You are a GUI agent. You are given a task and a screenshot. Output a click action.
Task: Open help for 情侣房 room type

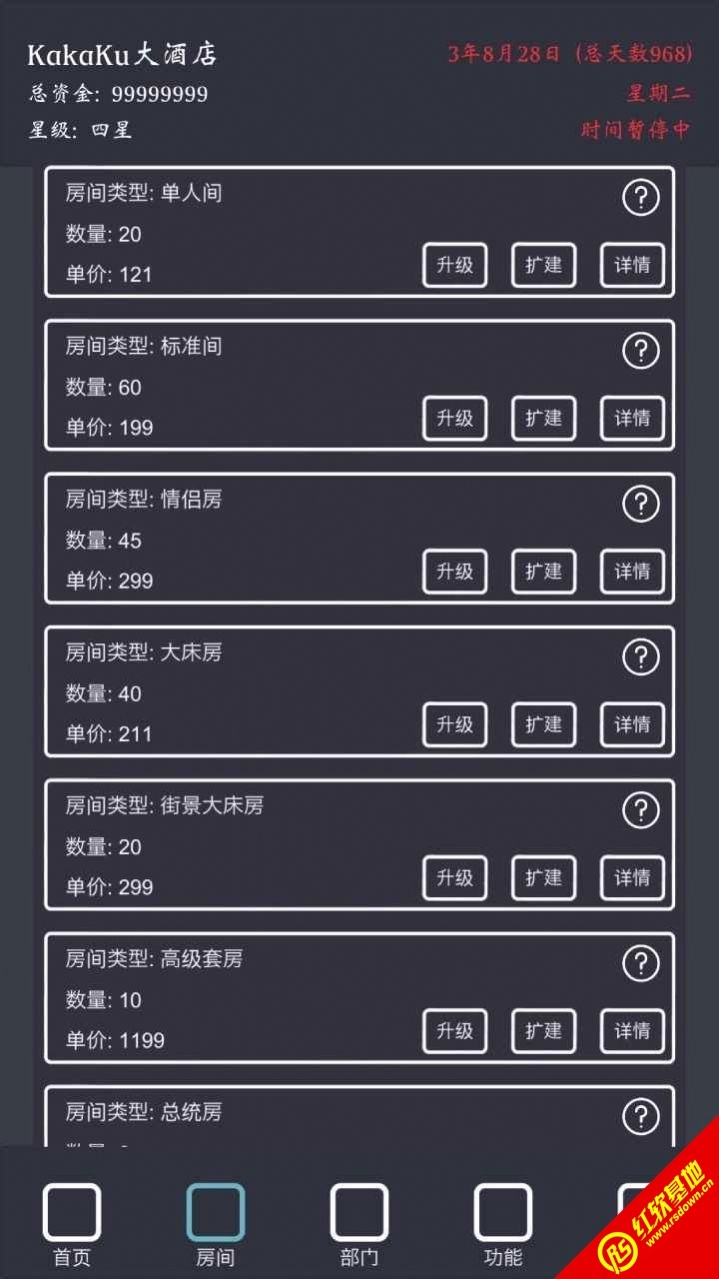[641, 504]
